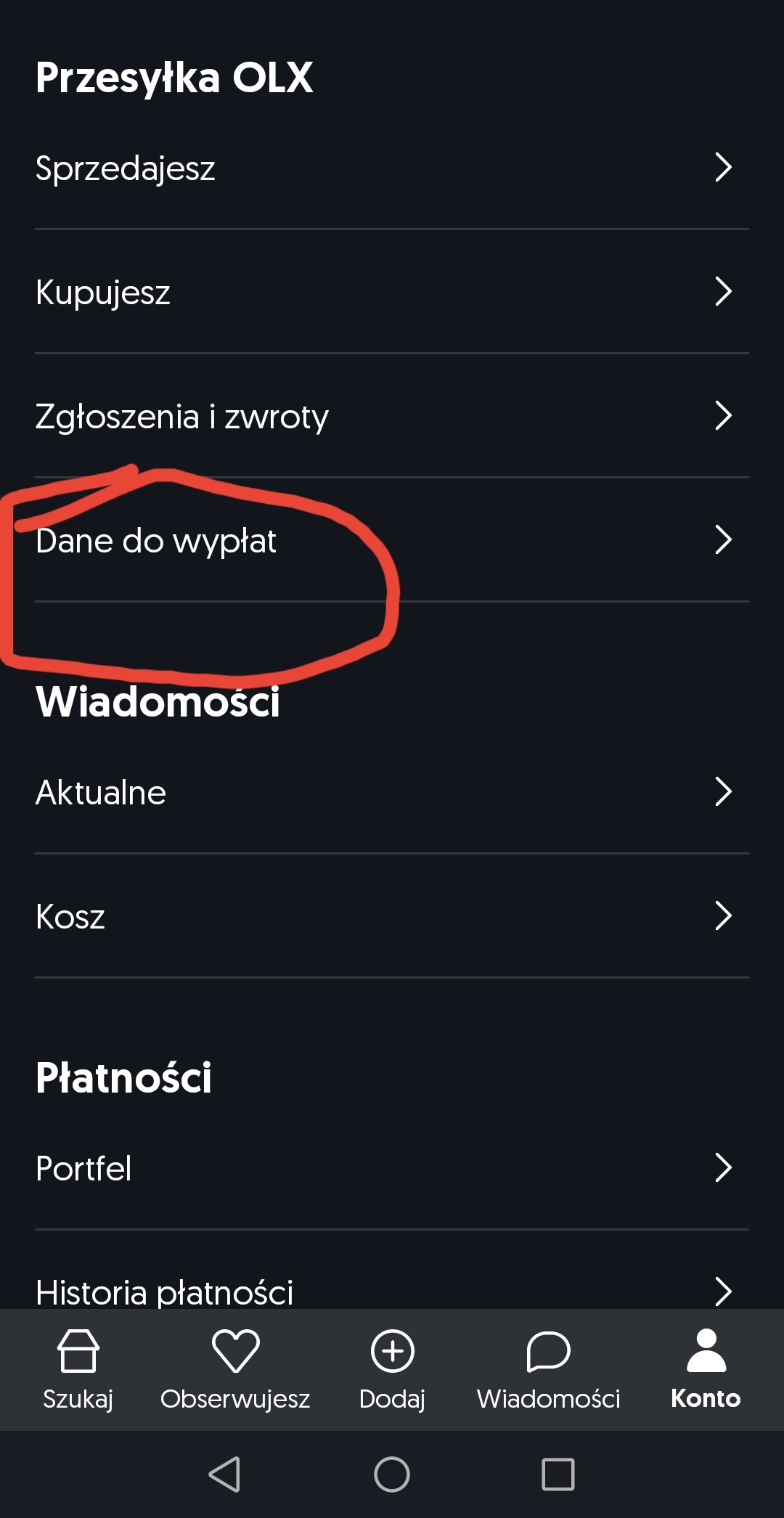Go back with the system back button
Screen dimensions: 784x1518
[x=225, y=1474]
